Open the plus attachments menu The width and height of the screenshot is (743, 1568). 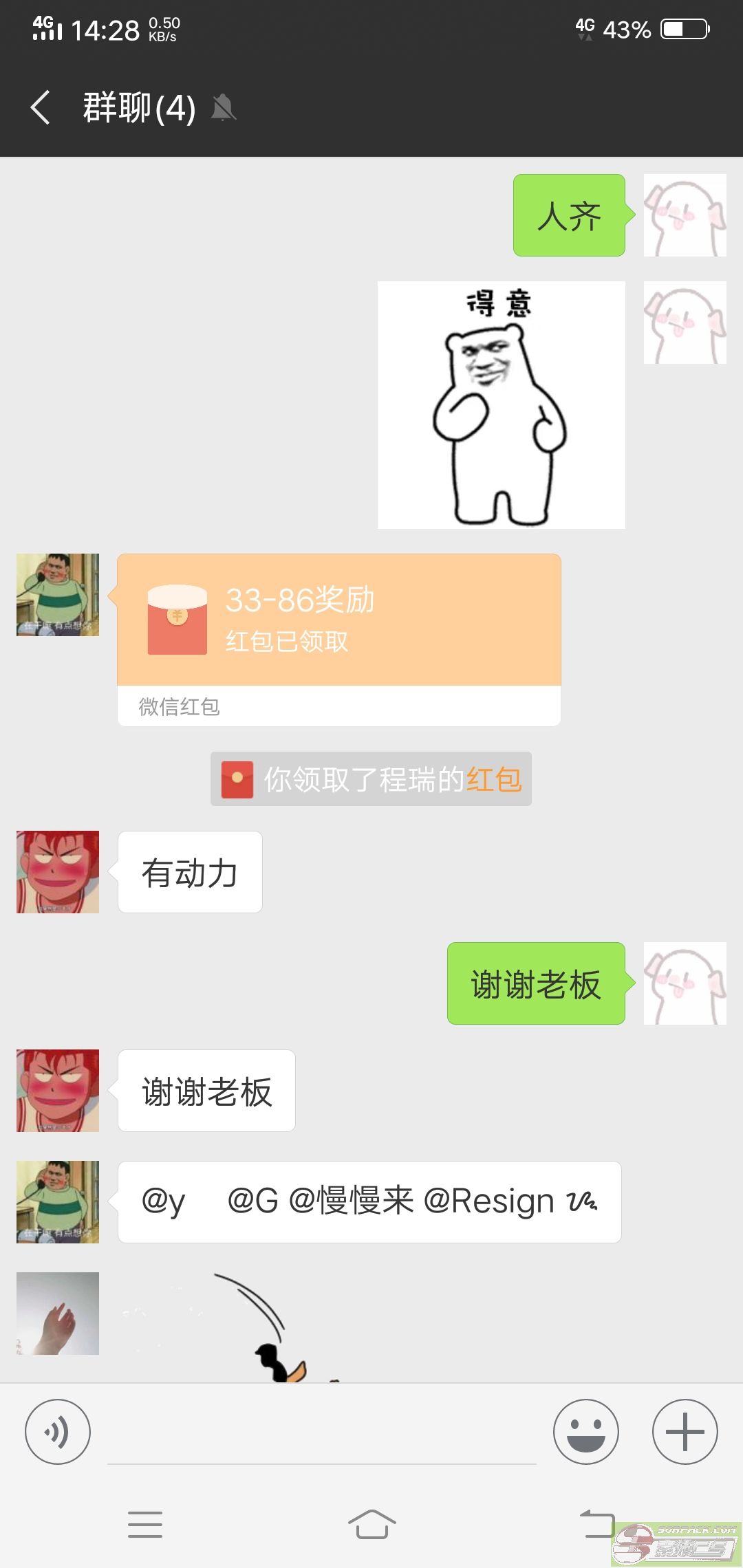pyautogui.click(x=685, y=1432)
